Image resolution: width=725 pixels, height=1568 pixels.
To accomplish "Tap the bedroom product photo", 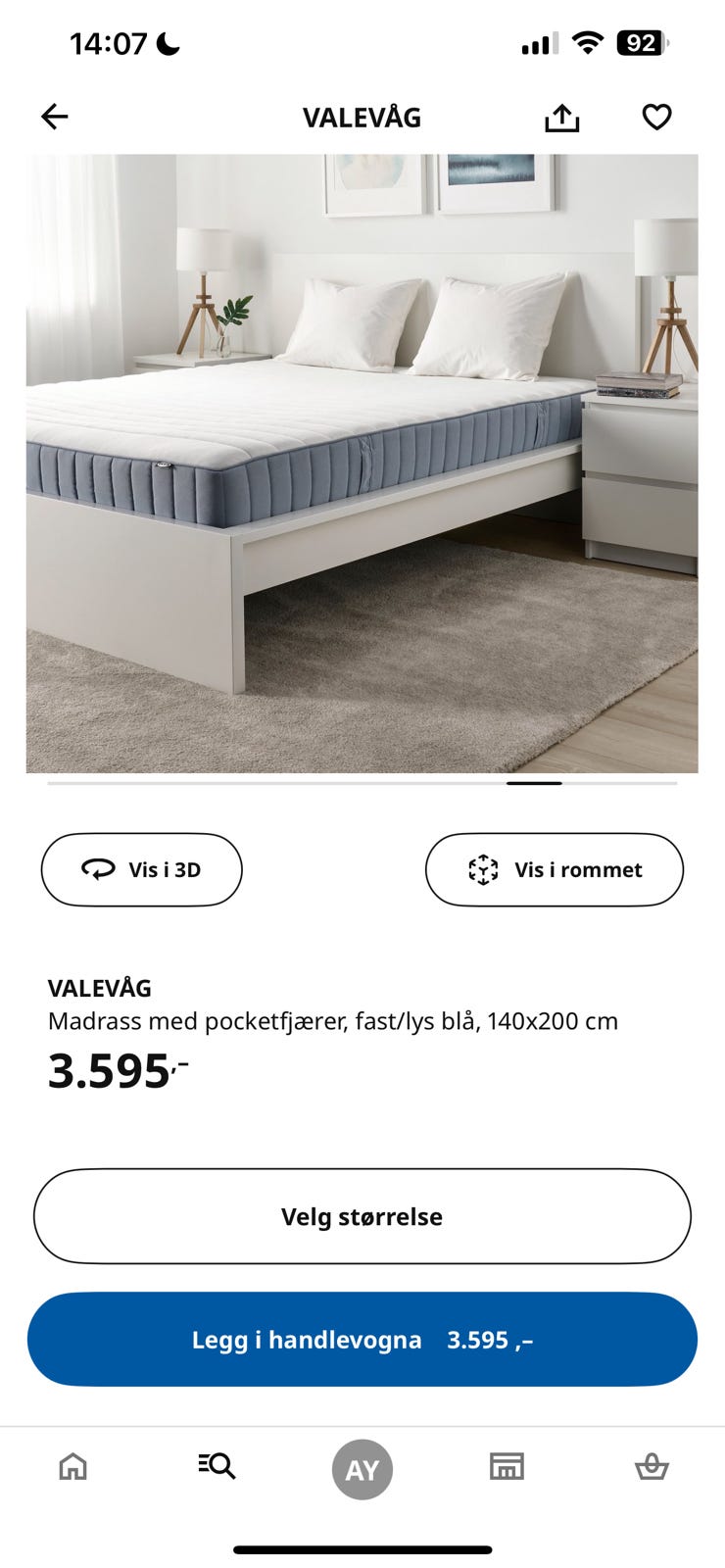I will 362,461.
